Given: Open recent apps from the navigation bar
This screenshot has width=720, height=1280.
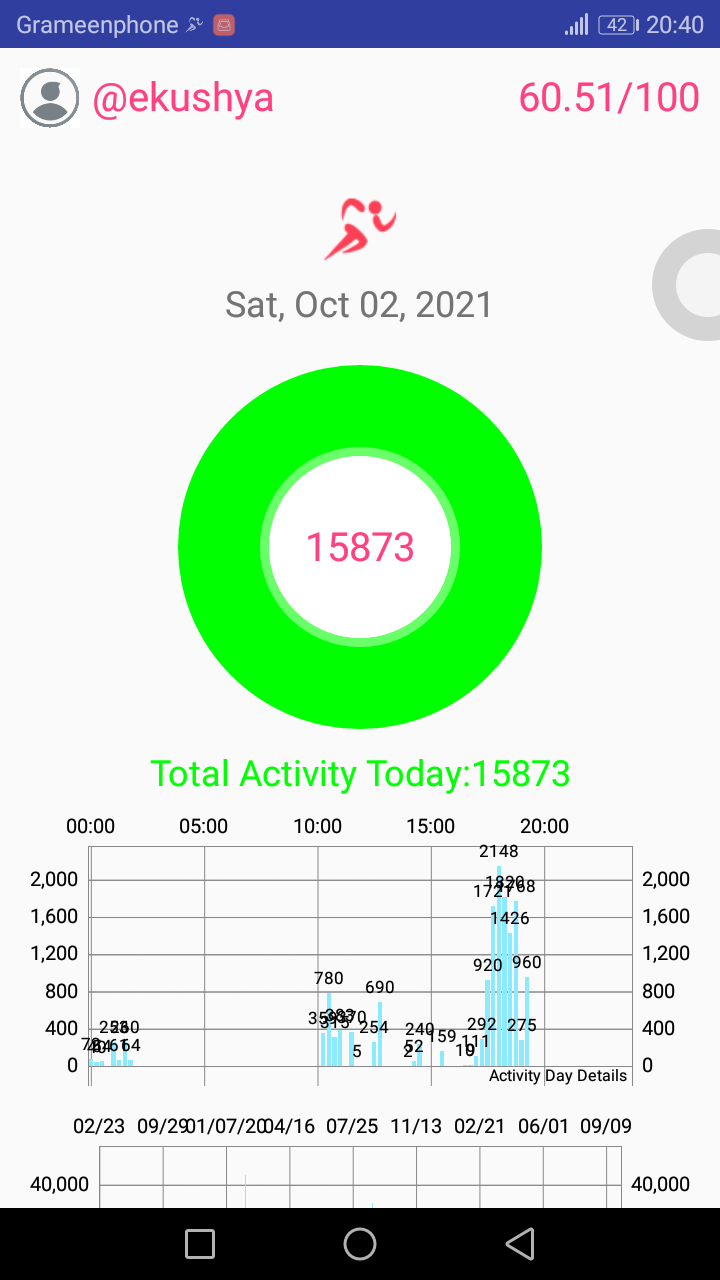Looking at the screenshot, I should coord(200,1244).
